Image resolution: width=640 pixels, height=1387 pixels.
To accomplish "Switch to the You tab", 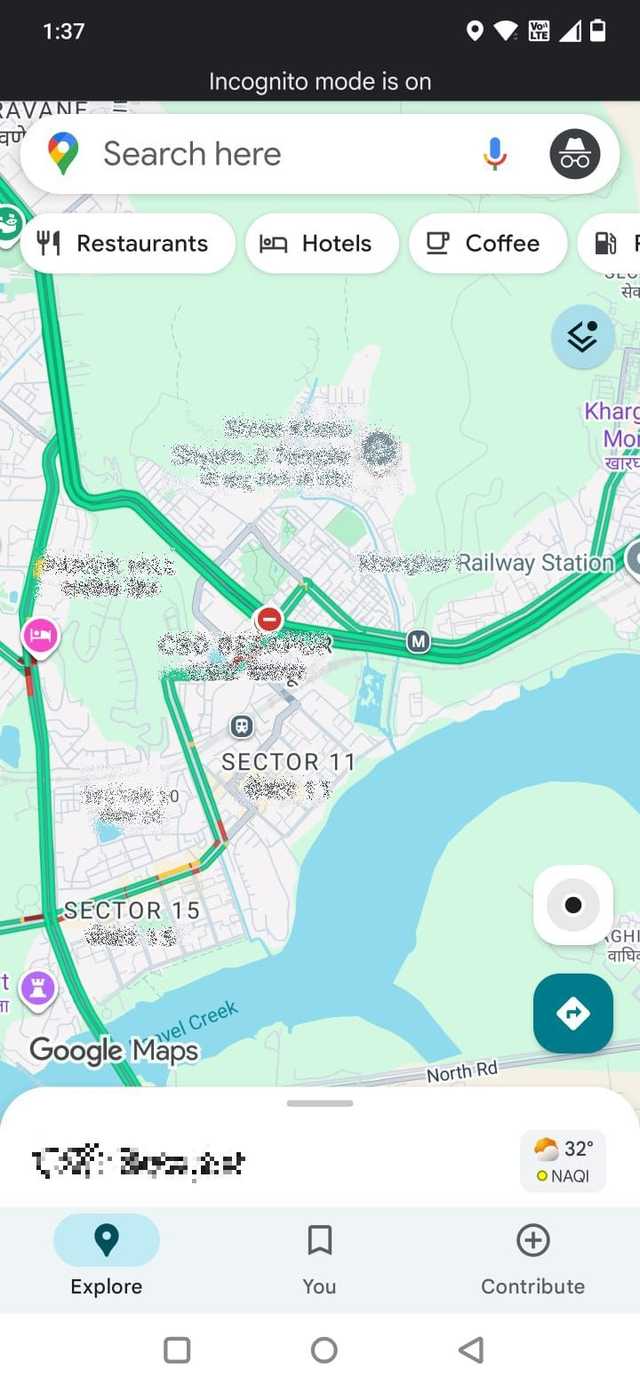I will point(319,1257).
